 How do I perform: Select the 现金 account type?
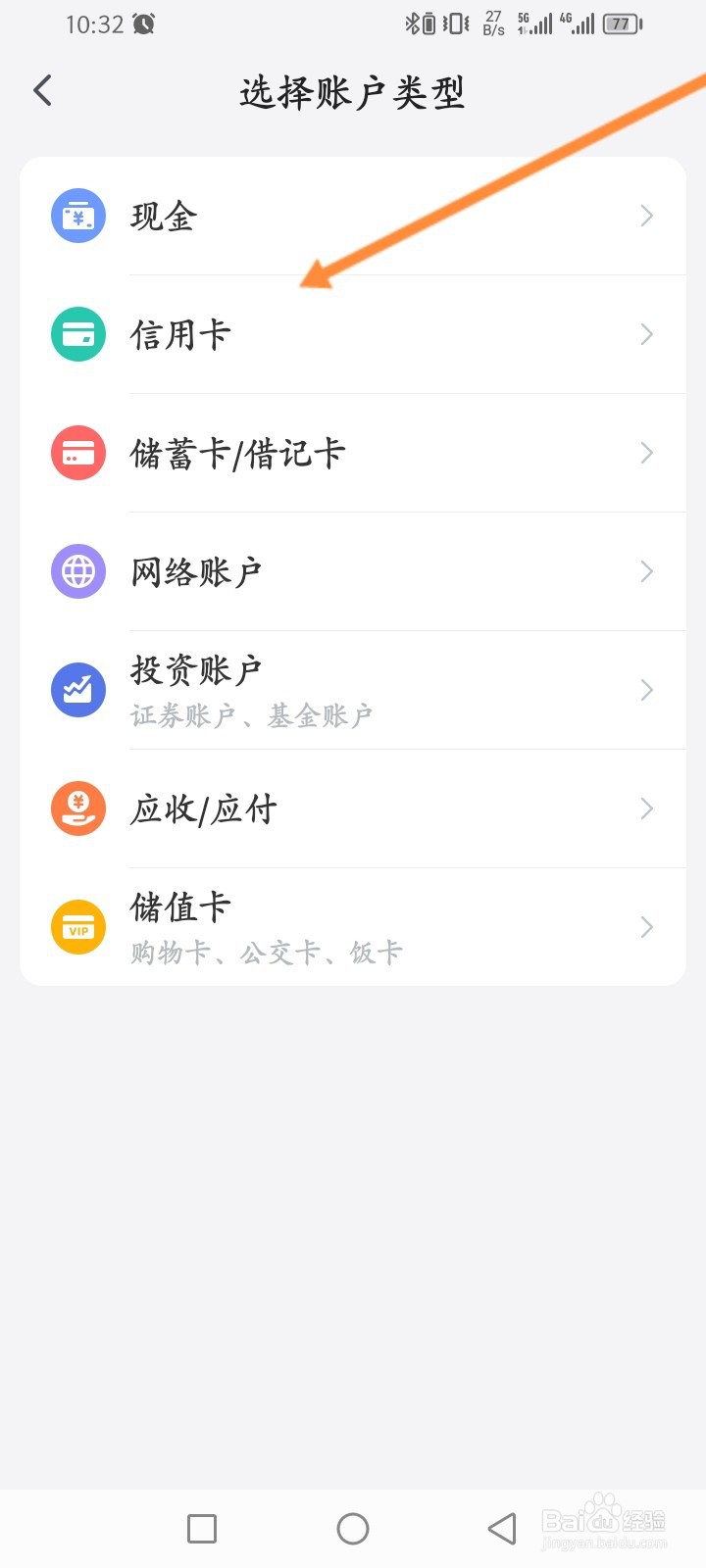point(353,216)
